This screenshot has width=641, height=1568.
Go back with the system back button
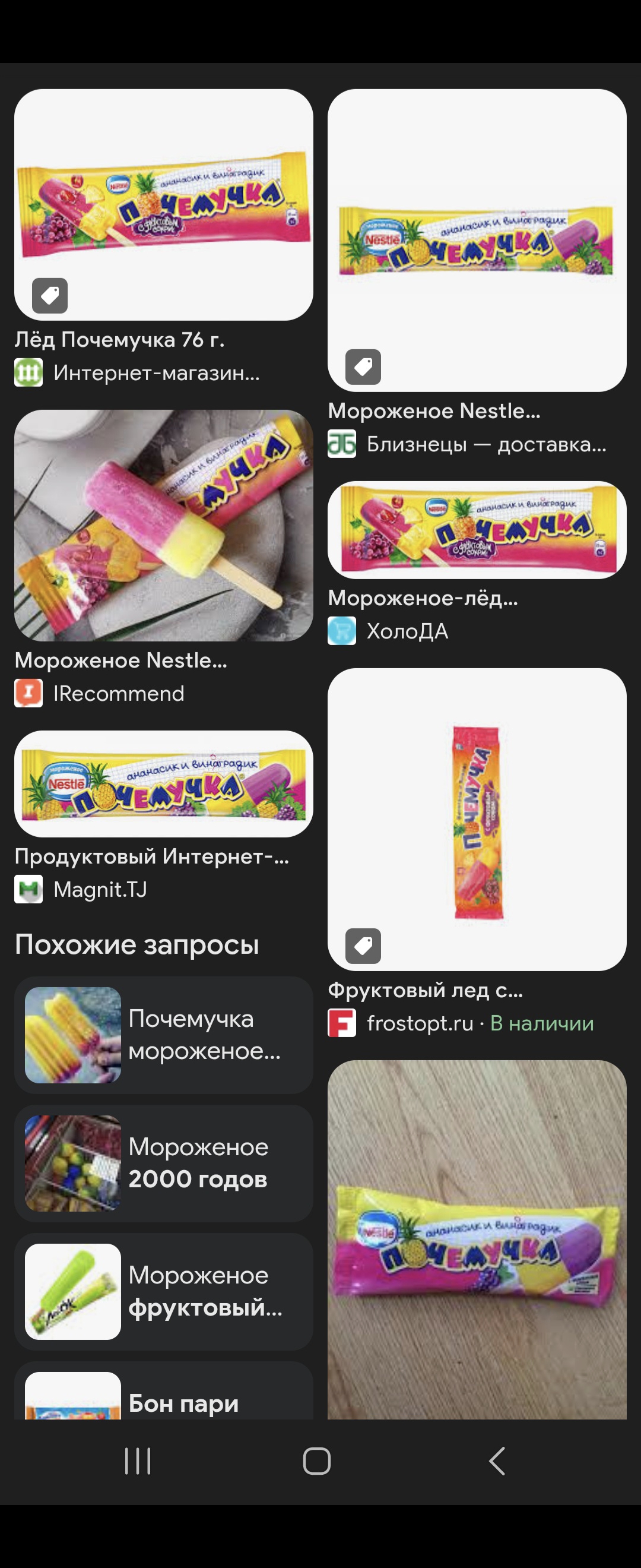(497, 1461)
